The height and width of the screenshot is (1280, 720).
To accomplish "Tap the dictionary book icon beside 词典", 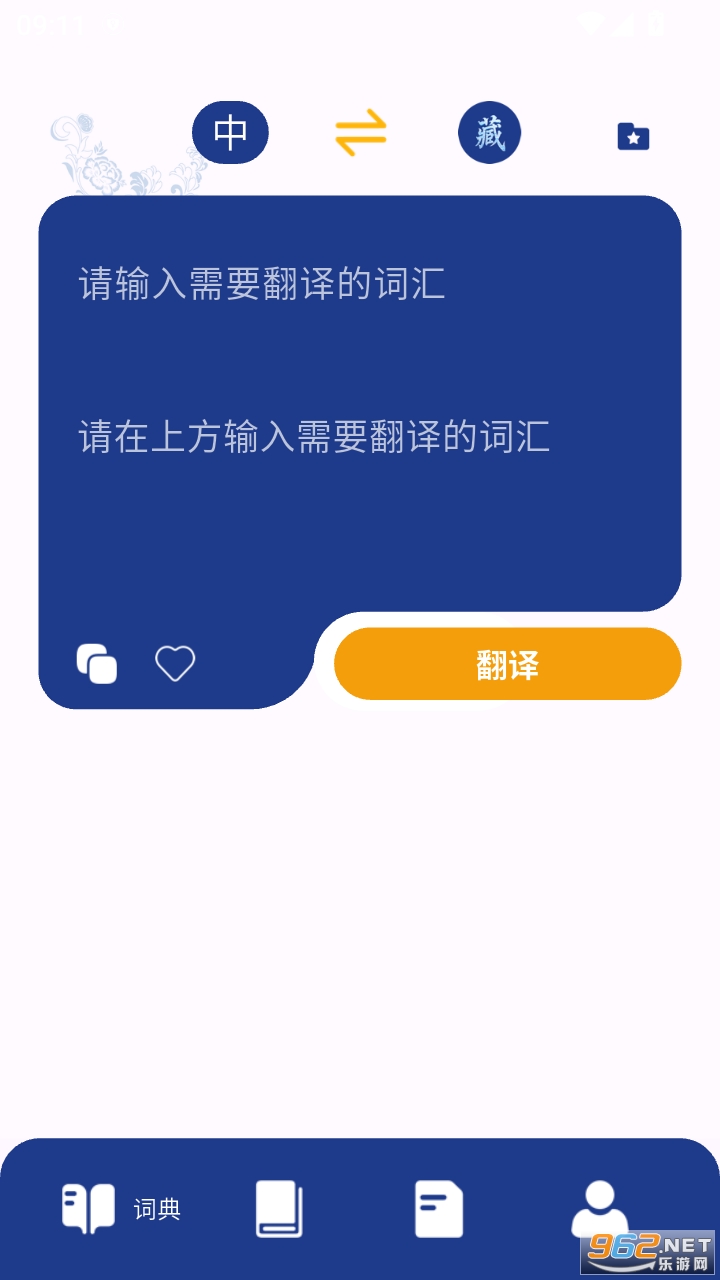I will (87, 1208).
